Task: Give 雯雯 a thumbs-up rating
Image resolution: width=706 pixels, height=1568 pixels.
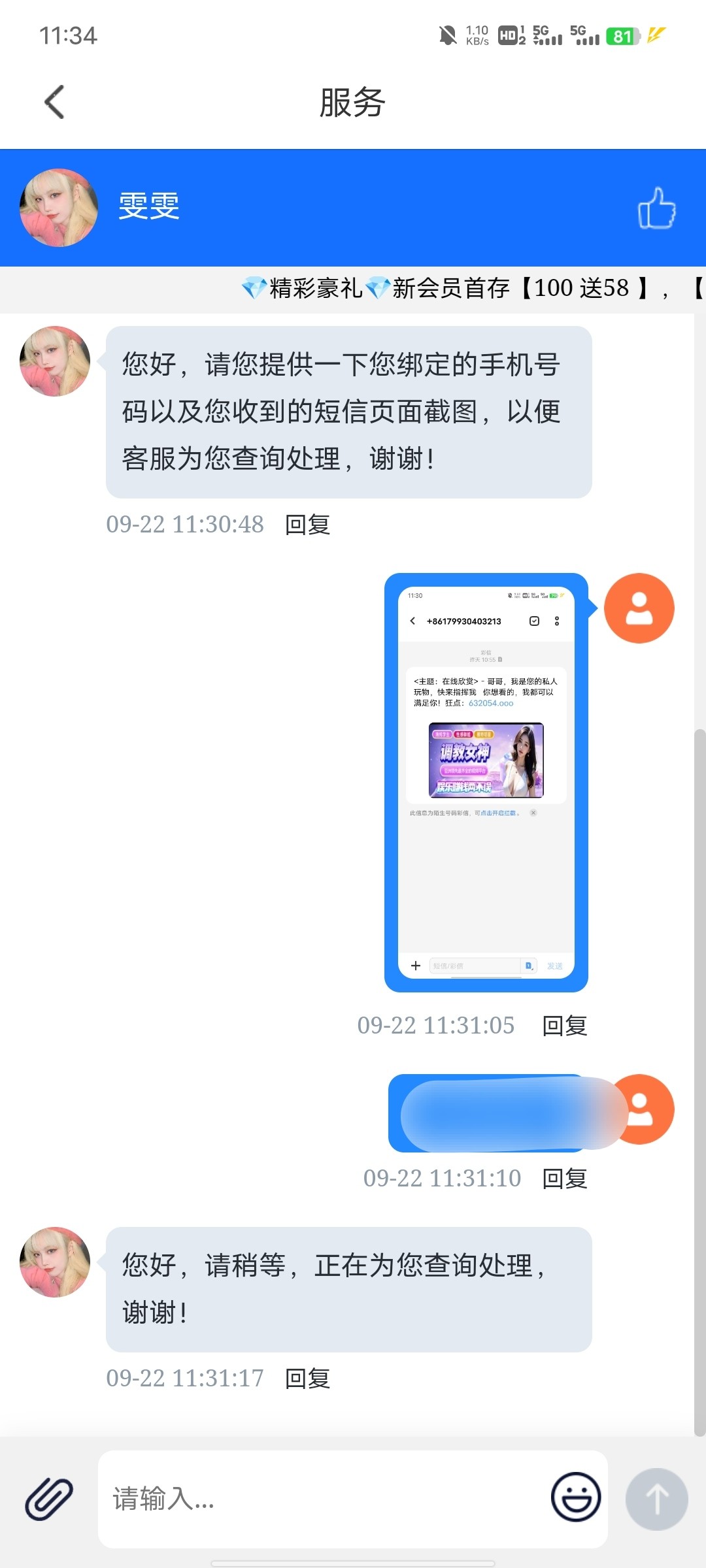Action: click(656, 208)
